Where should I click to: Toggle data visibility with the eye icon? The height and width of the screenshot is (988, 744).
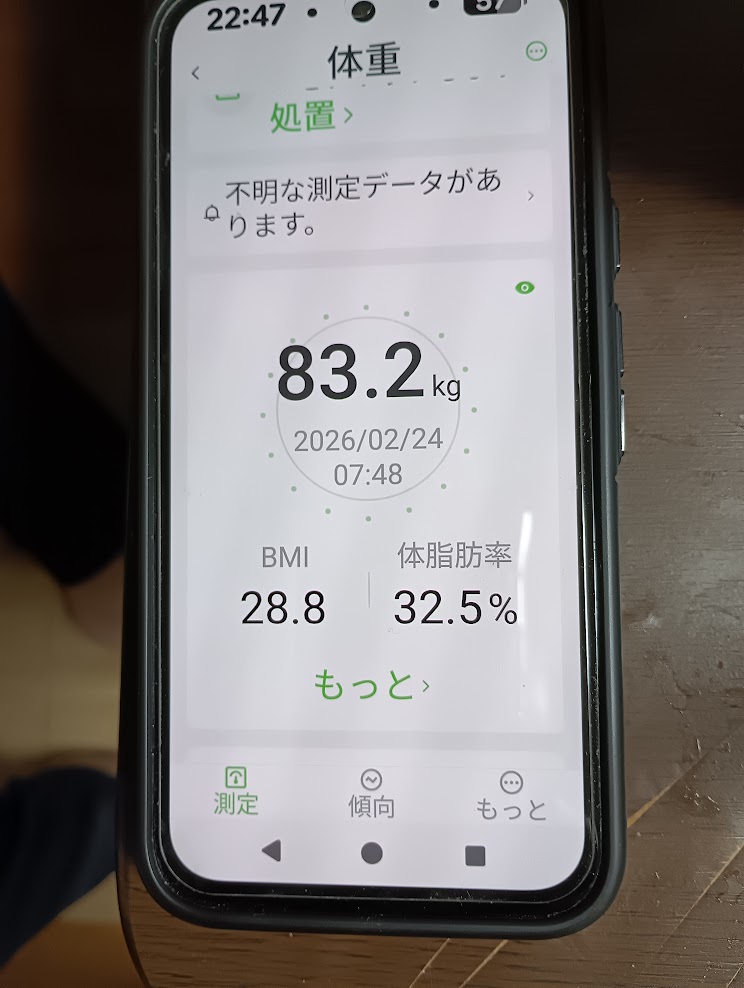[524, 288]
